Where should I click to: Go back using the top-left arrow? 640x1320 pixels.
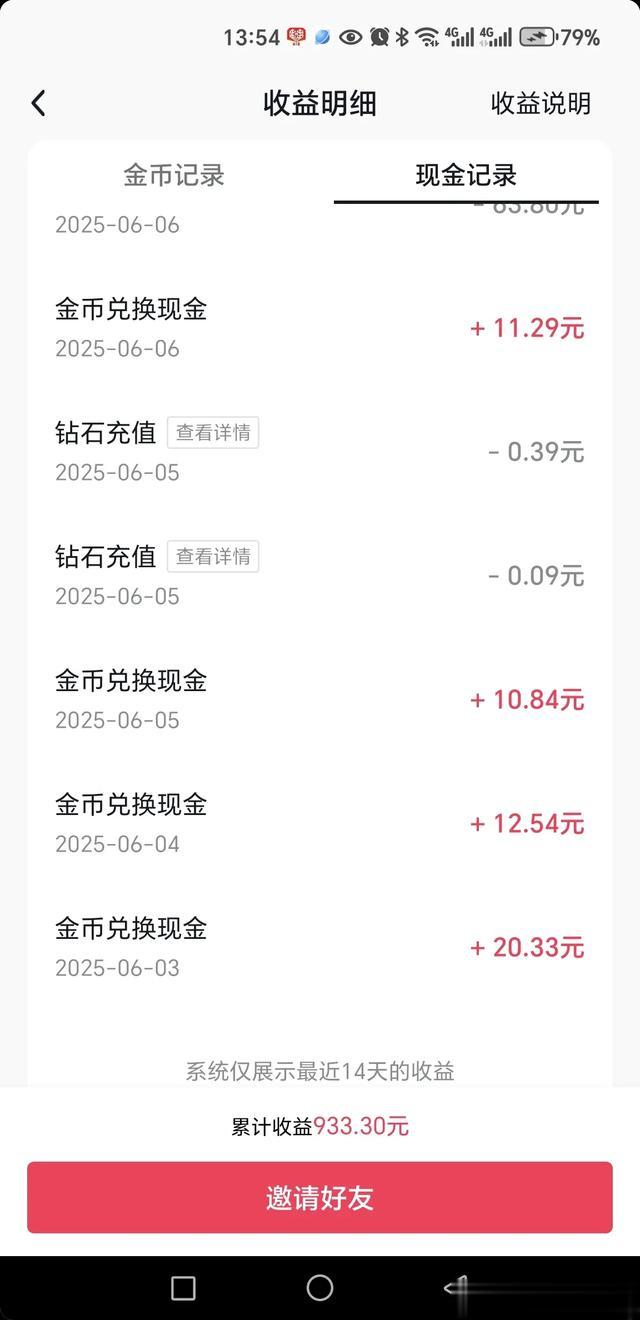point(39,103)
